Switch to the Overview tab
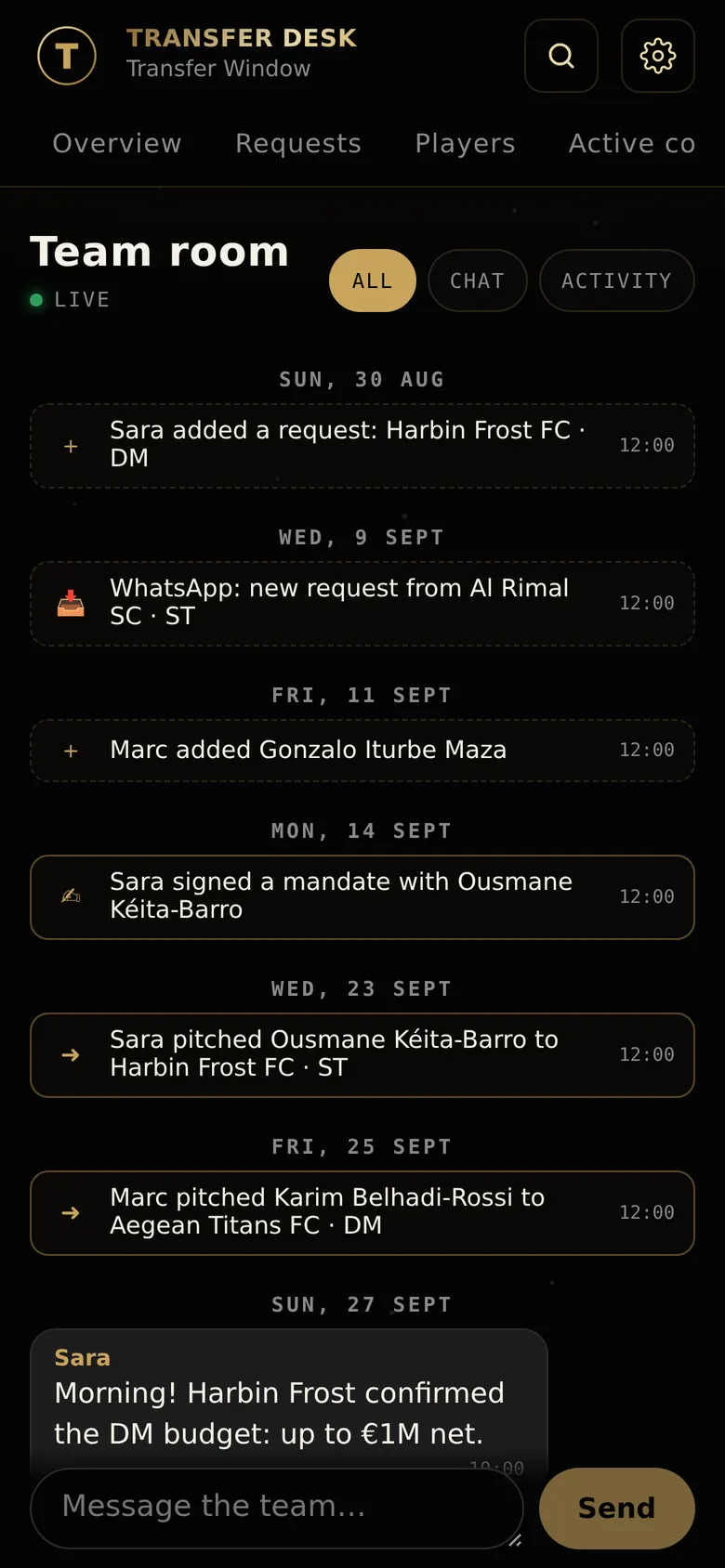This screenshot has width=725, height=1568. 117,143
